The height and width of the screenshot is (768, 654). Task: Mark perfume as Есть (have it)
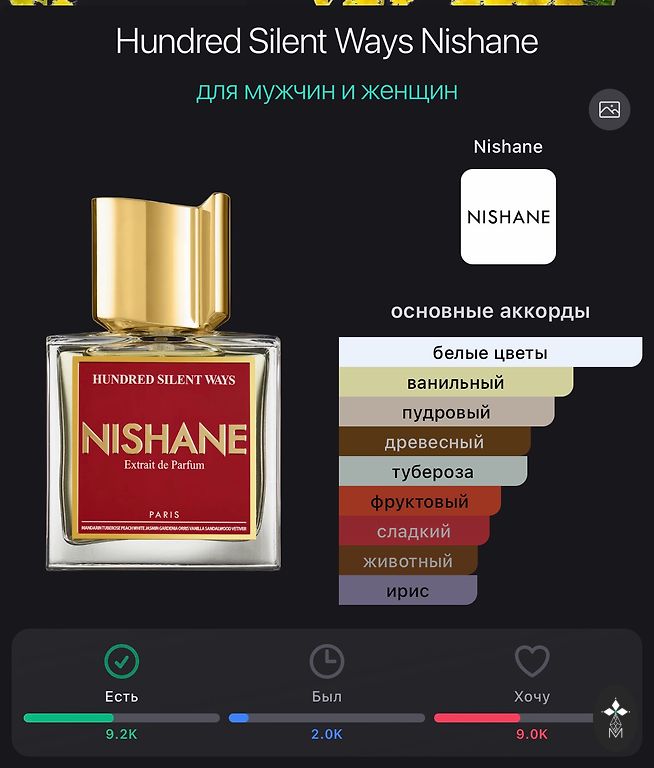122,662
